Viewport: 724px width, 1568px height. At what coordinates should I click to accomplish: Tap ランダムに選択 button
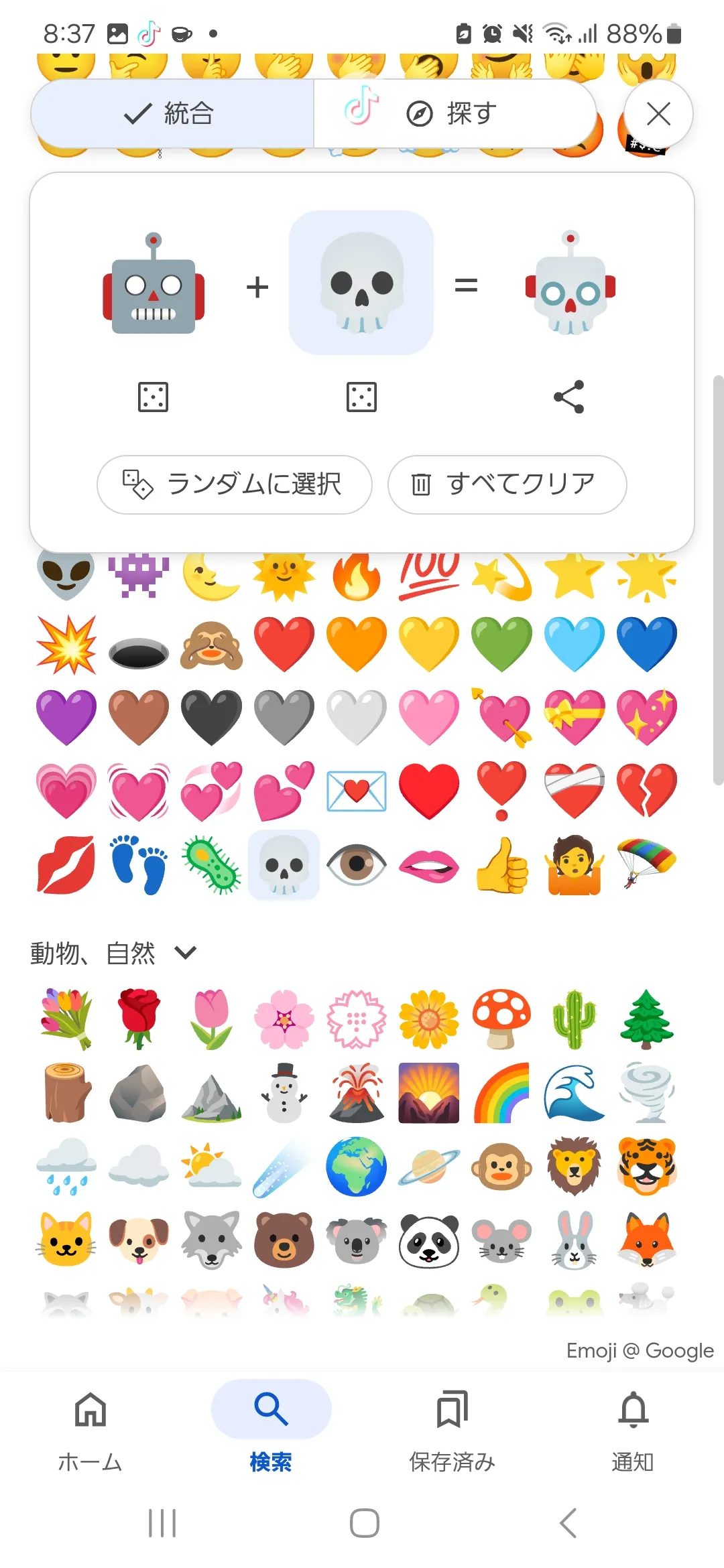pyautogui.click(x=235, y=484)
